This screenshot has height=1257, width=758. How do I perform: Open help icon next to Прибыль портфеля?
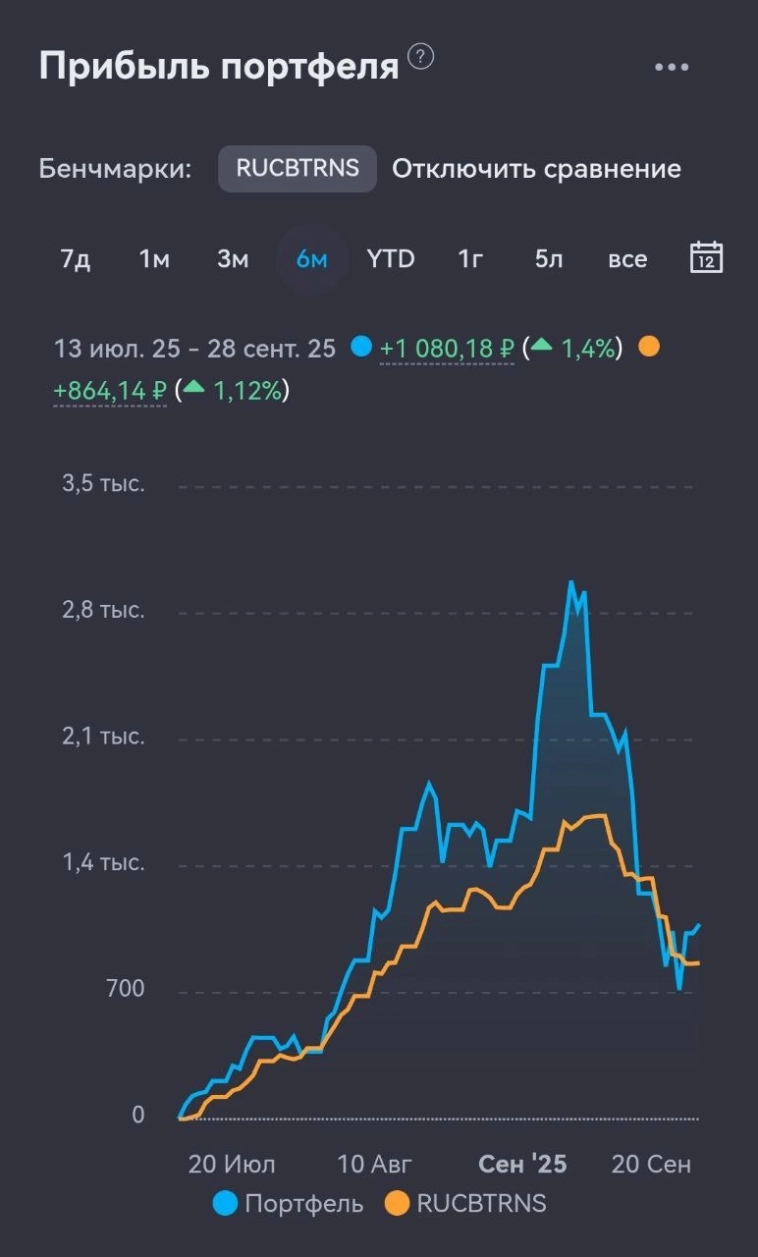(421, 57)
